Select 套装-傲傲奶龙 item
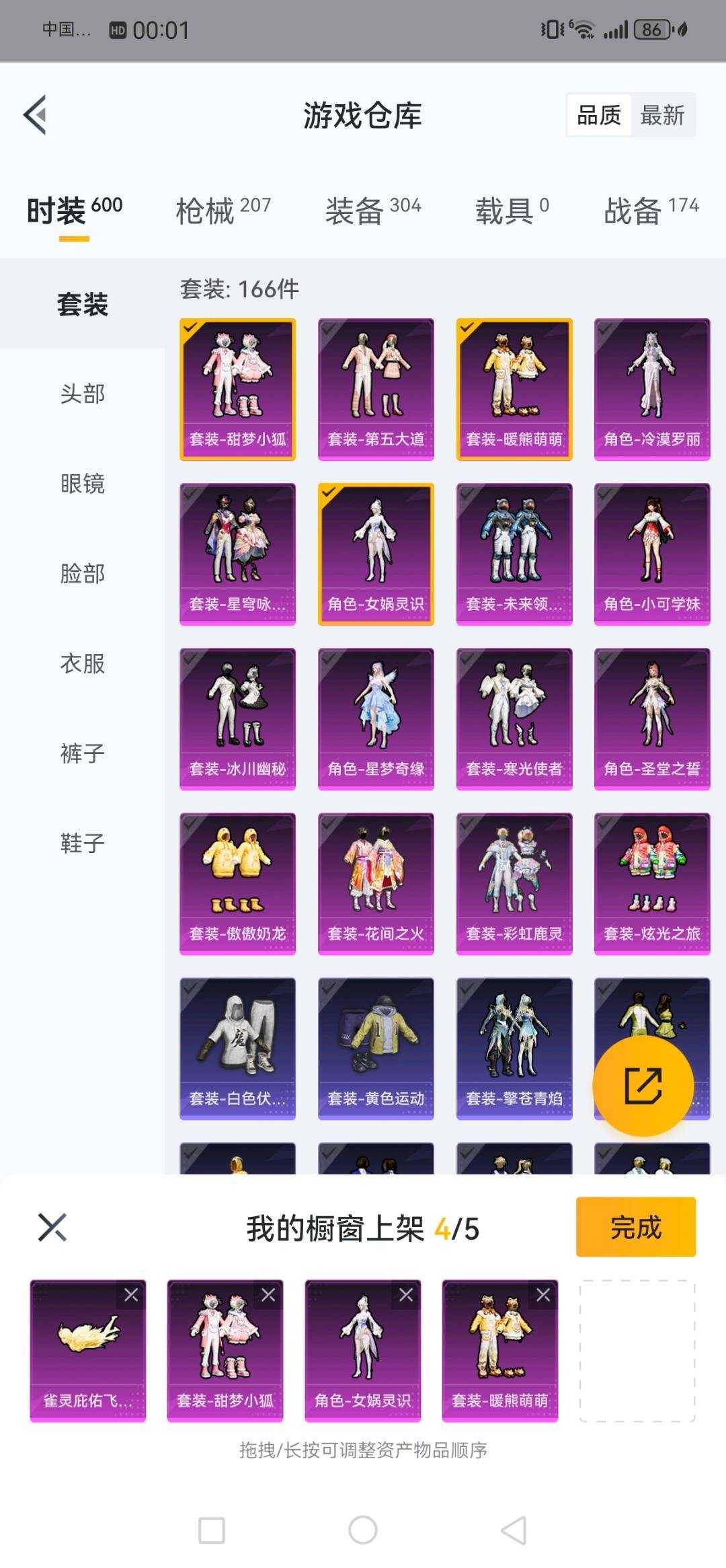Viewport: 726px width, 1568px height. coord(237,884)
